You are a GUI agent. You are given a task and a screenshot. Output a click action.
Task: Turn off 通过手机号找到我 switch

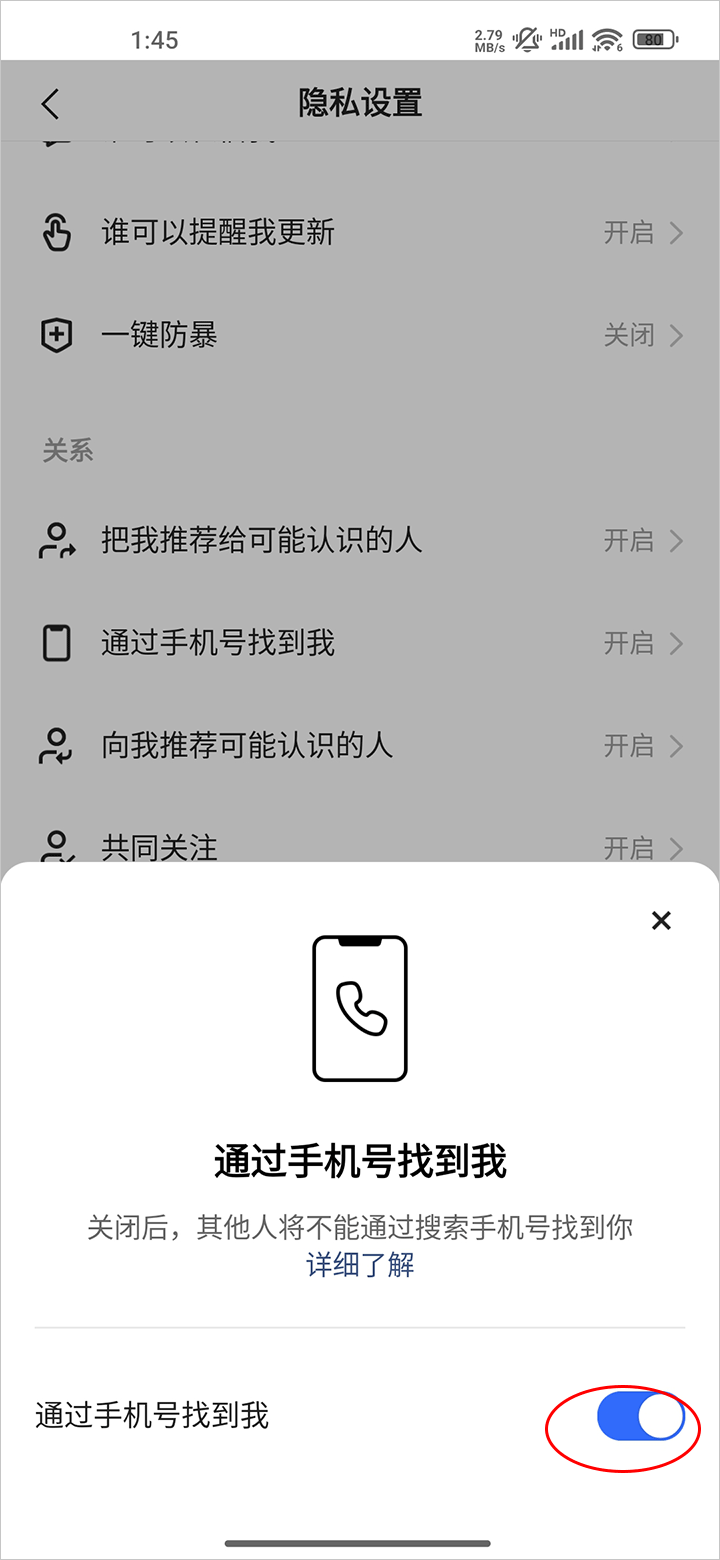[x=640, y=1418]
